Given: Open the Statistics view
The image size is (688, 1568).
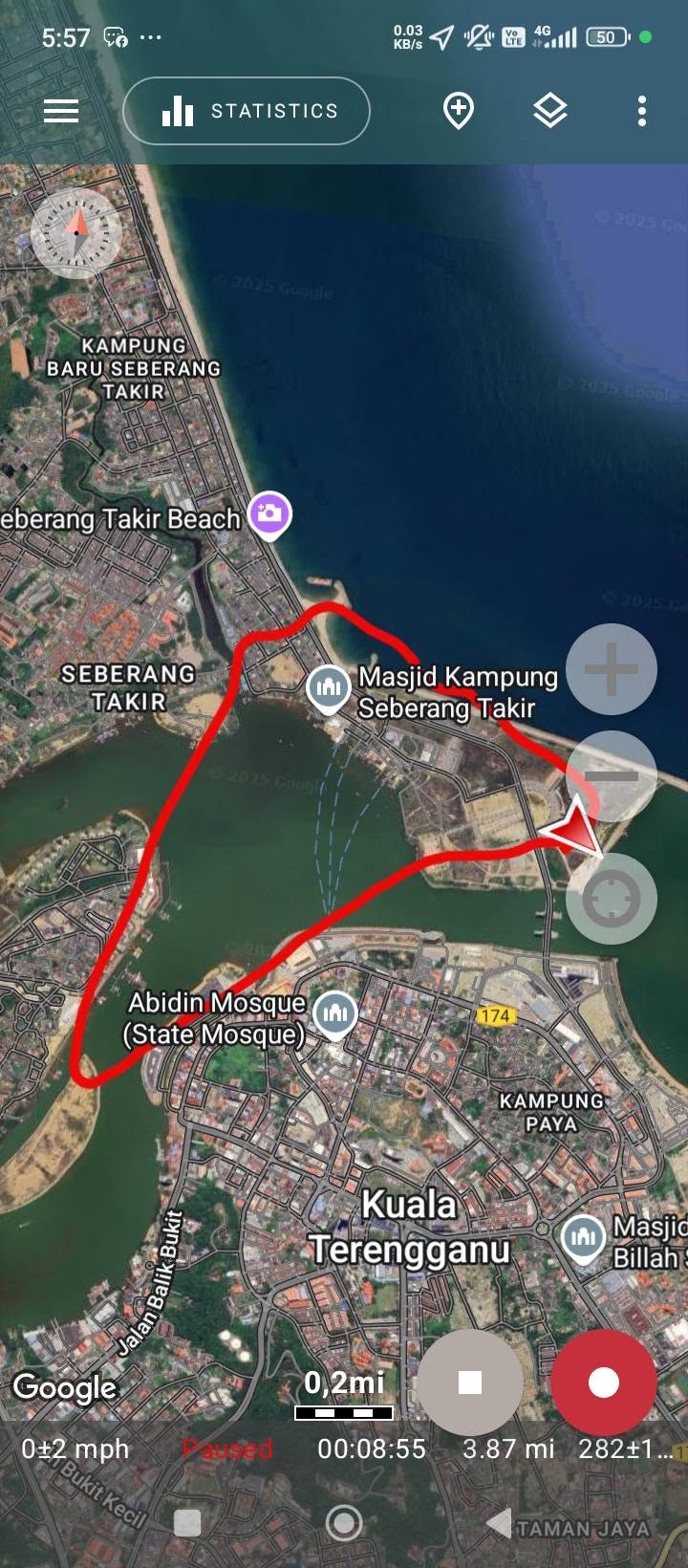Looking at the screenshot, I should 247,111.
